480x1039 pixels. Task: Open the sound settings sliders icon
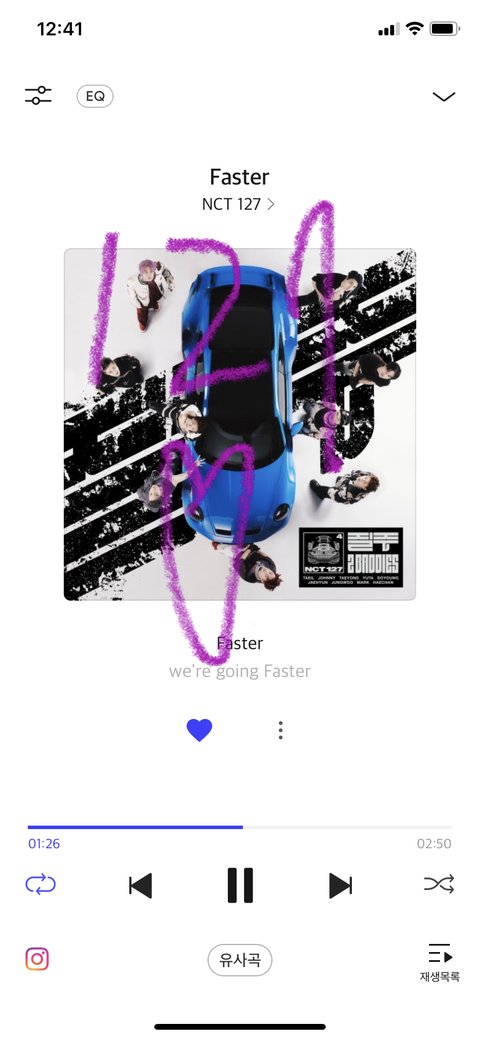(x=38, y=96)
